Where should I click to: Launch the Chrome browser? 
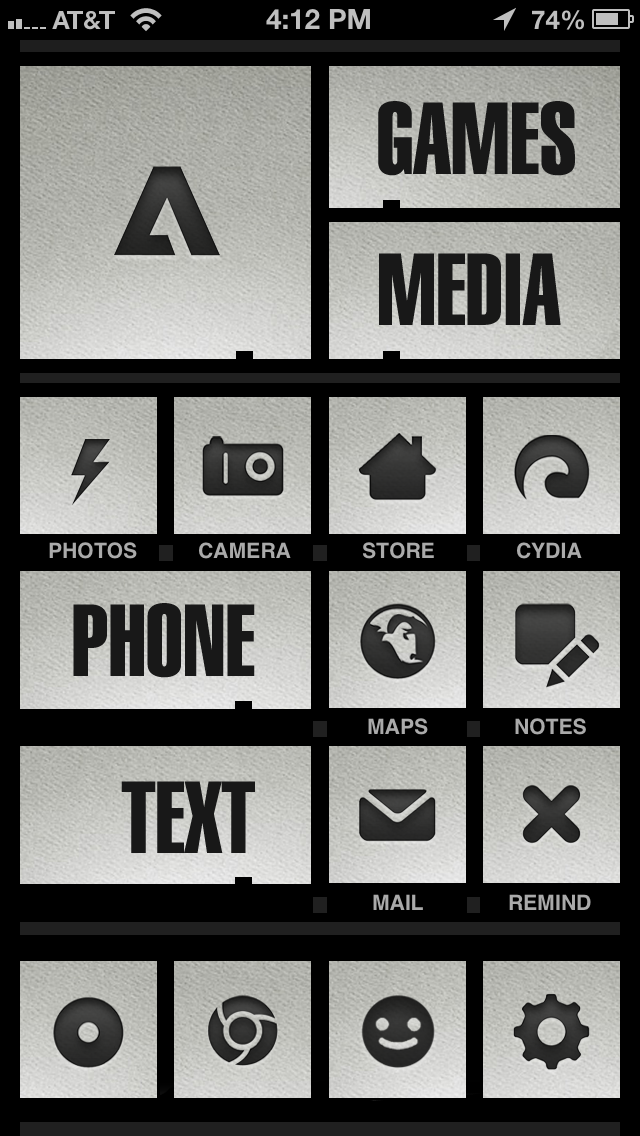[243, 1030]
